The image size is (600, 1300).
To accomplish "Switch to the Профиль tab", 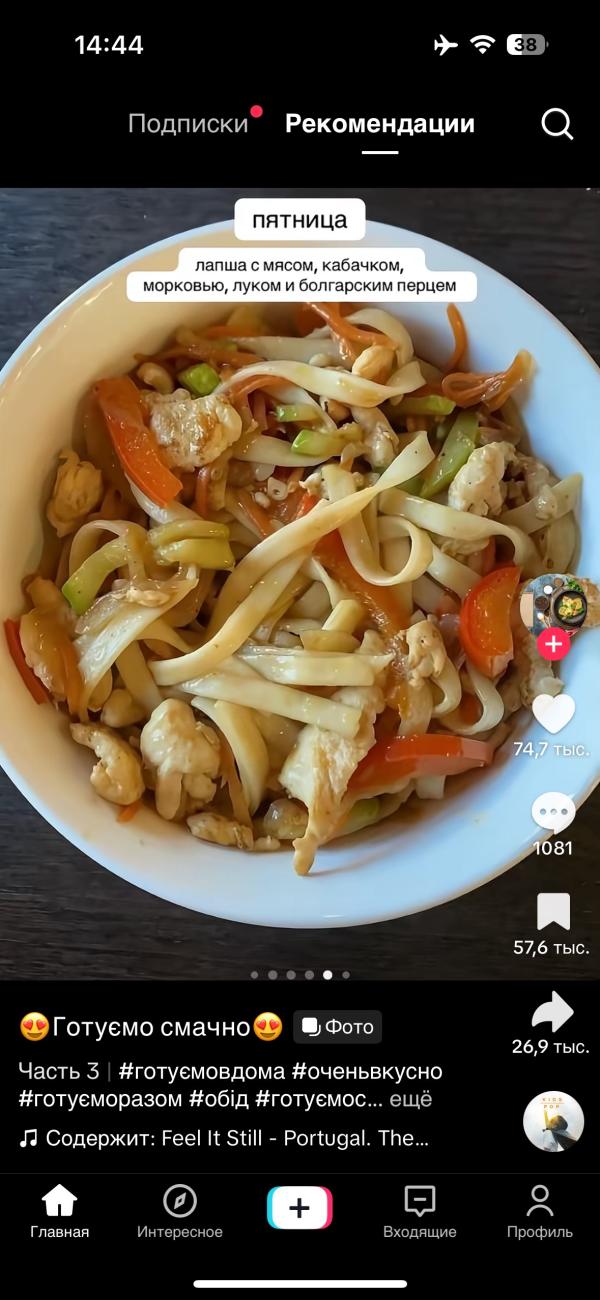I will (x=540, y=1211).
